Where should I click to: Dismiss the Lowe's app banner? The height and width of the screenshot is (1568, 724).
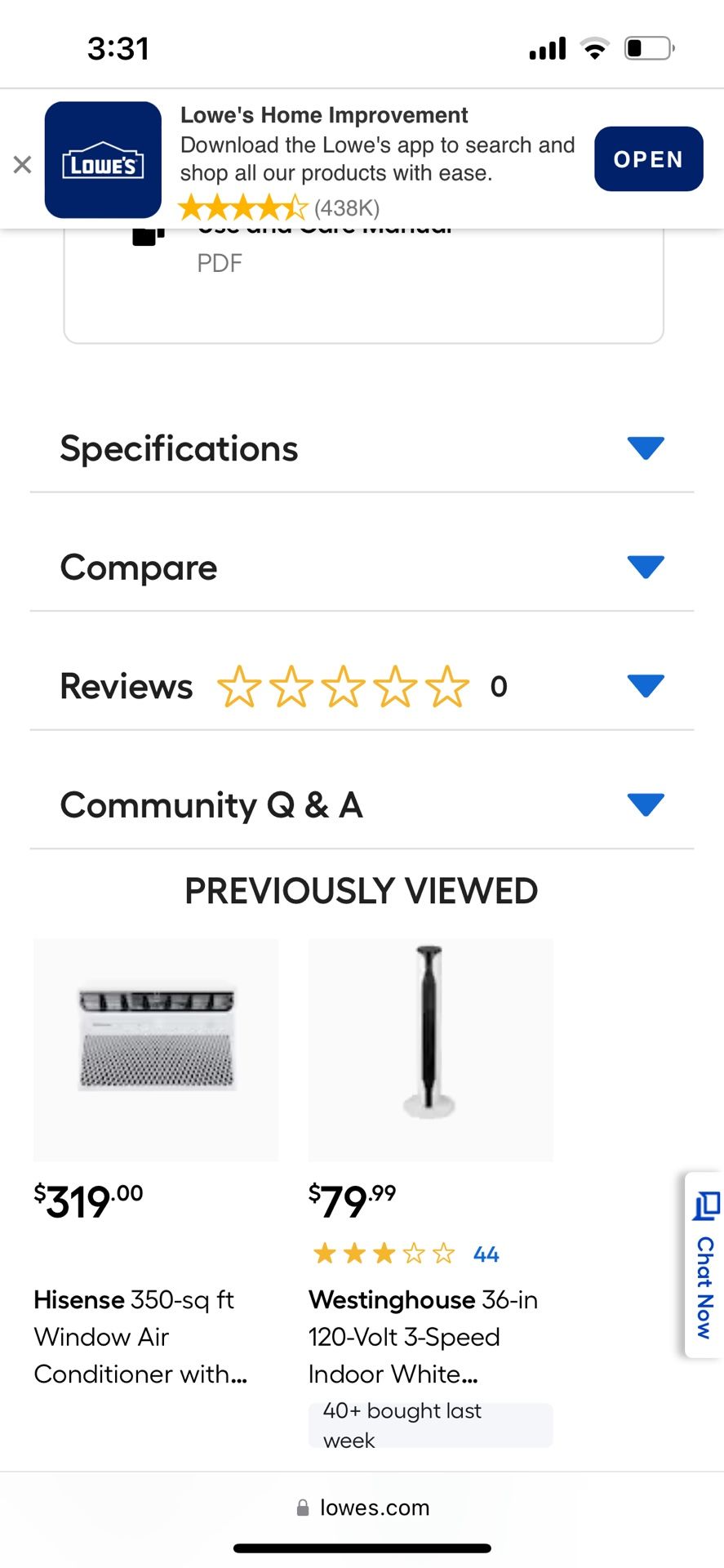coord(22,165)
